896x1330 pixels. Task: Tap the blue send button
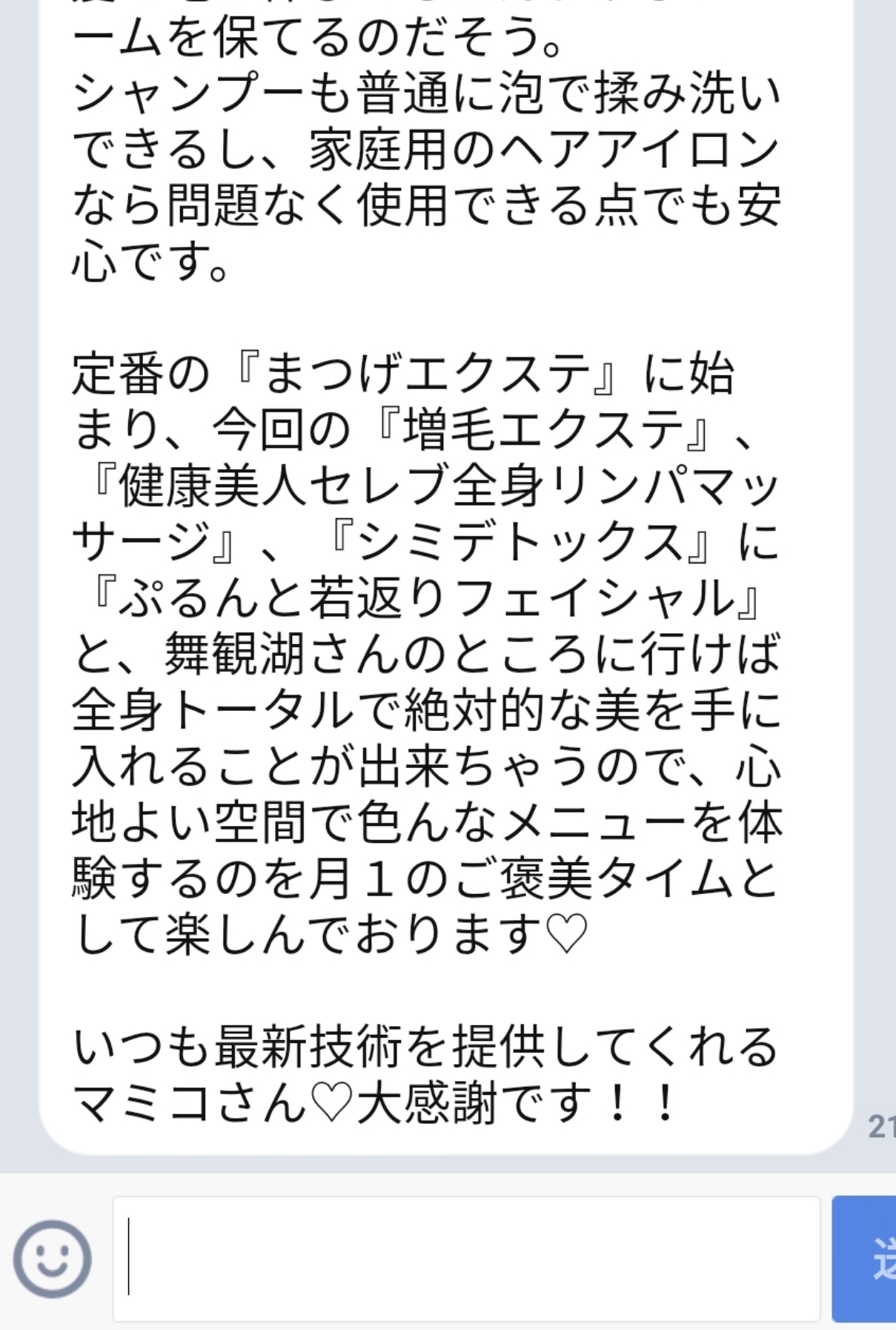point(866,1259)
